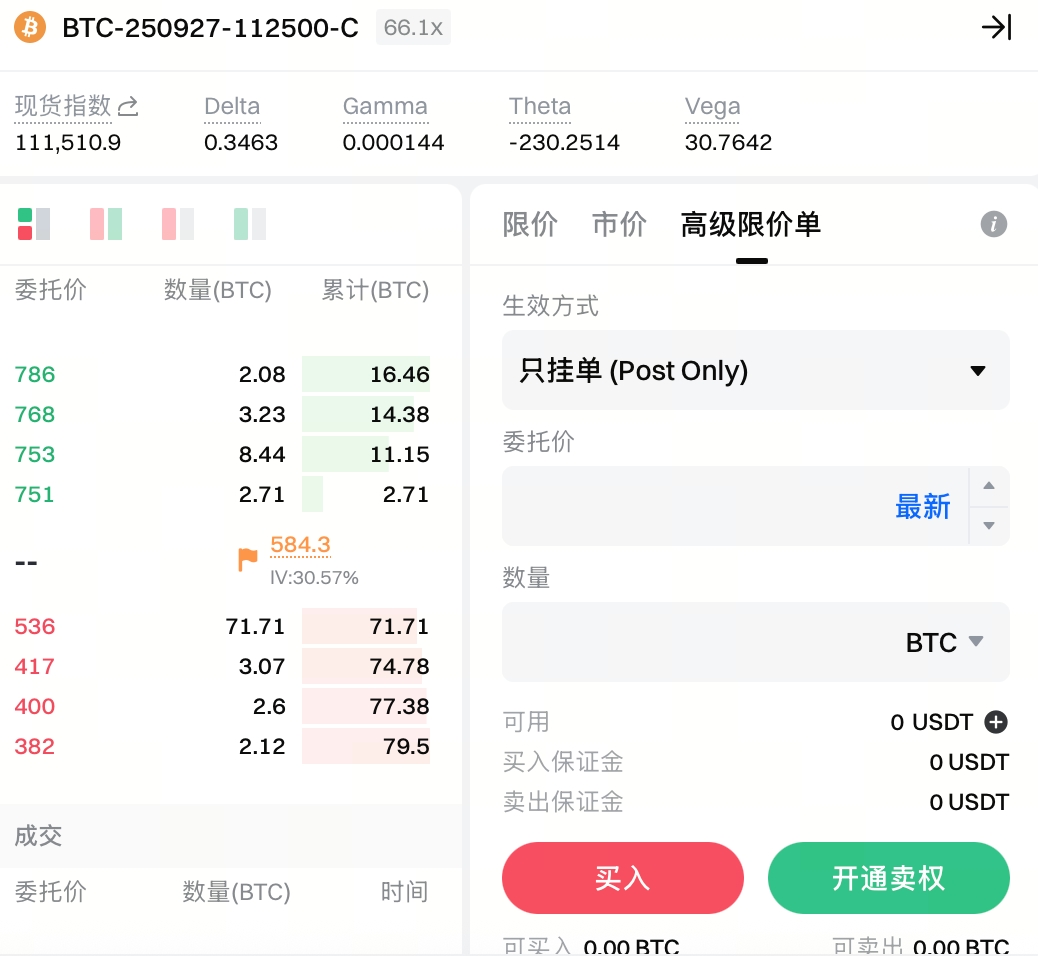
Task: Show combined buy and sell order book view
Action: 34,224
